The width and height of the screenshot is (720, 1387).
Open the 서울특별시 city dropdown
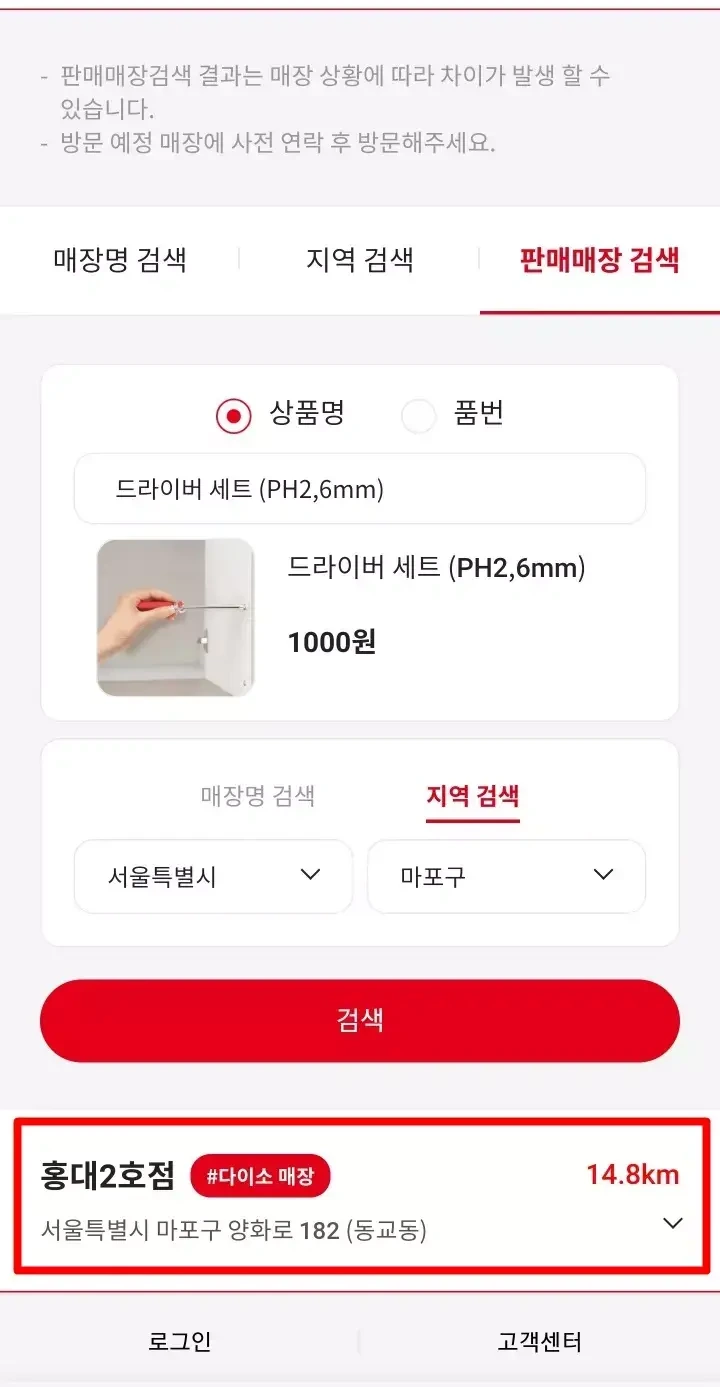[x=213, y=877]
